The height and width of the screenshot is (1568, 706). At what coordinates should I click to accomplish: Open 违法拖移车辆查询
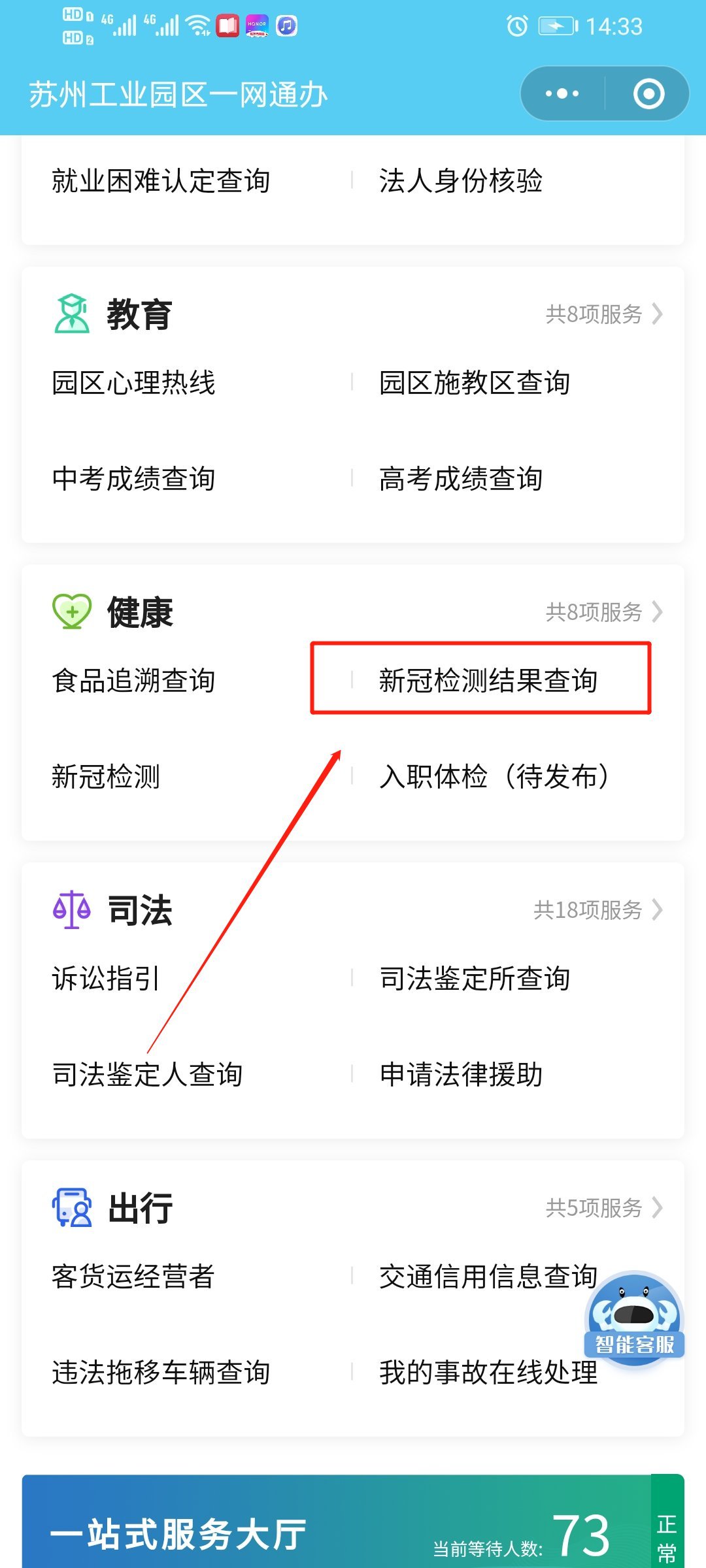[161, 1373]
